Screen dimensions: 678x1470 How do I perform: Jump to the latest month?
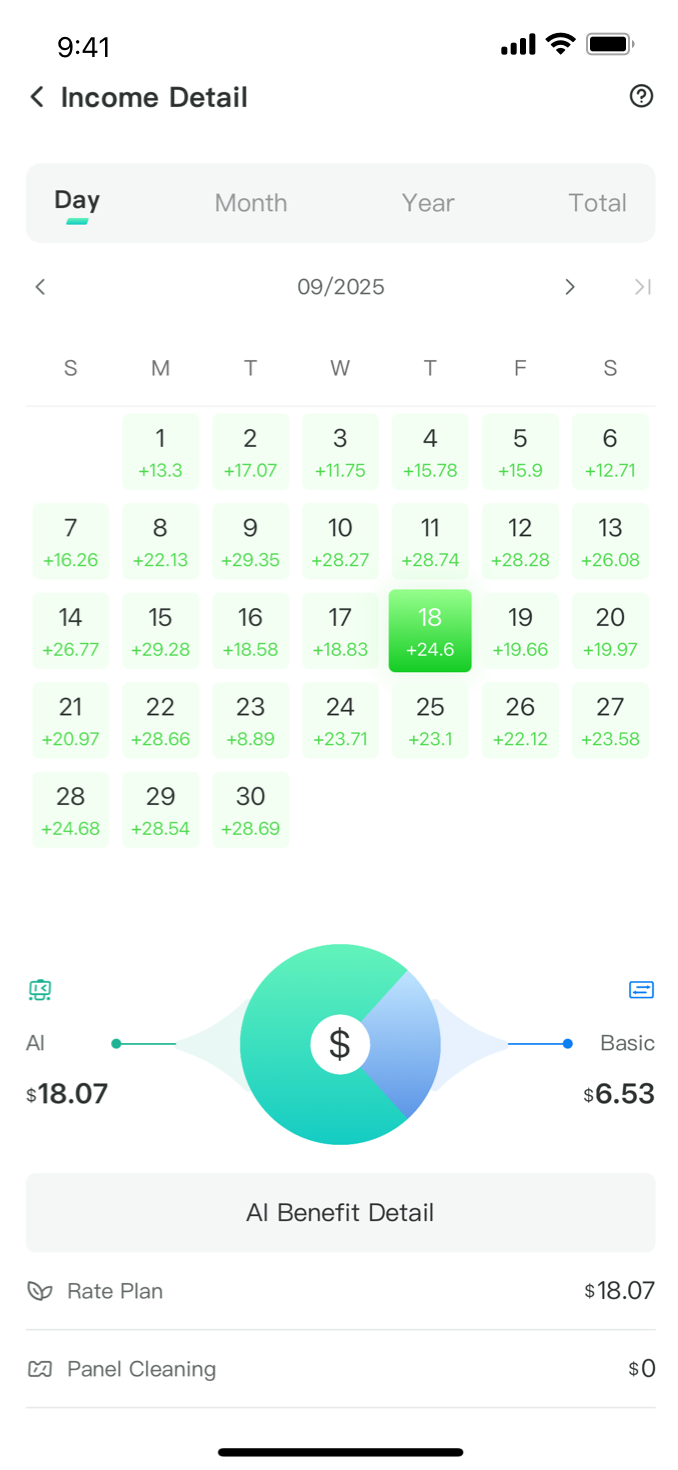pos(642,287)
